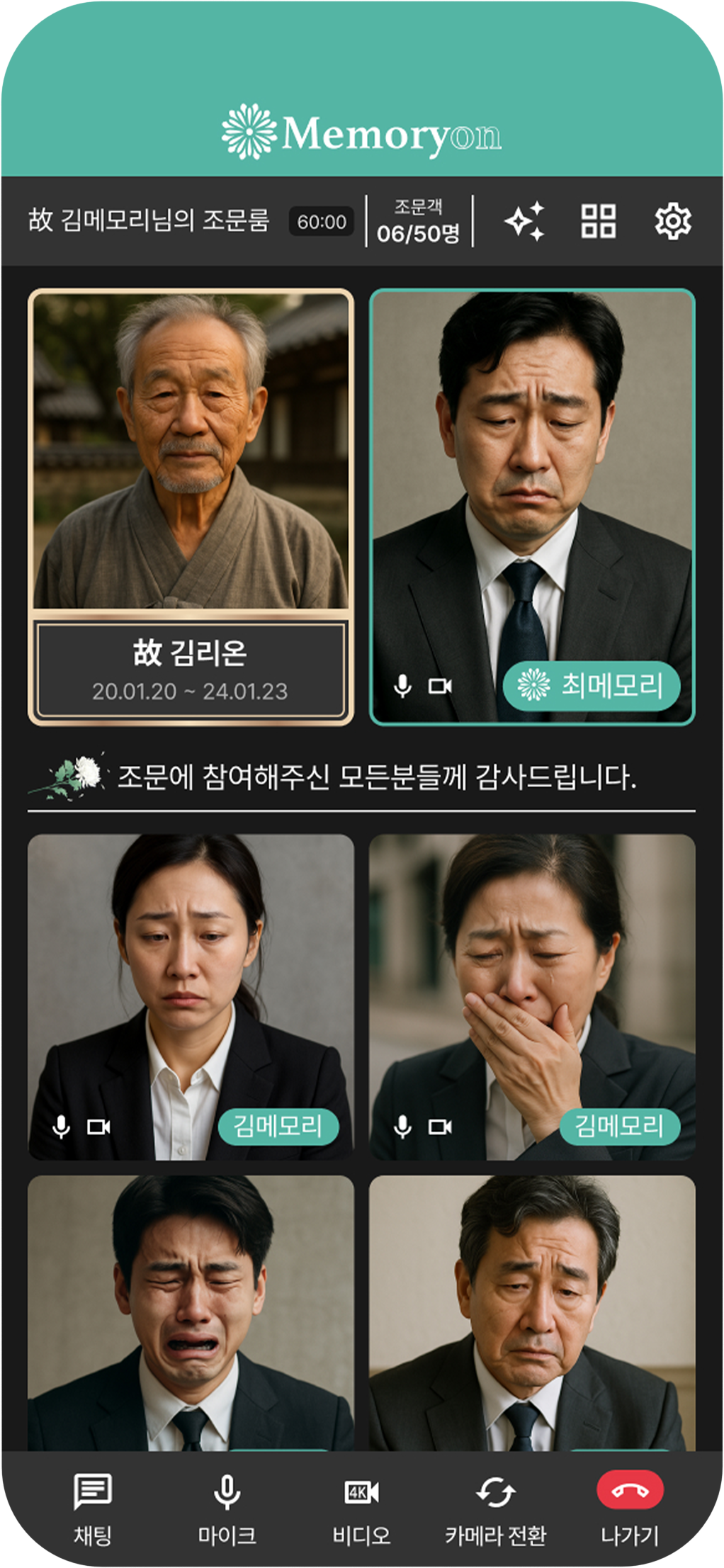
Task: Switch to grid layout view
Action: click(x=599, y=221)
